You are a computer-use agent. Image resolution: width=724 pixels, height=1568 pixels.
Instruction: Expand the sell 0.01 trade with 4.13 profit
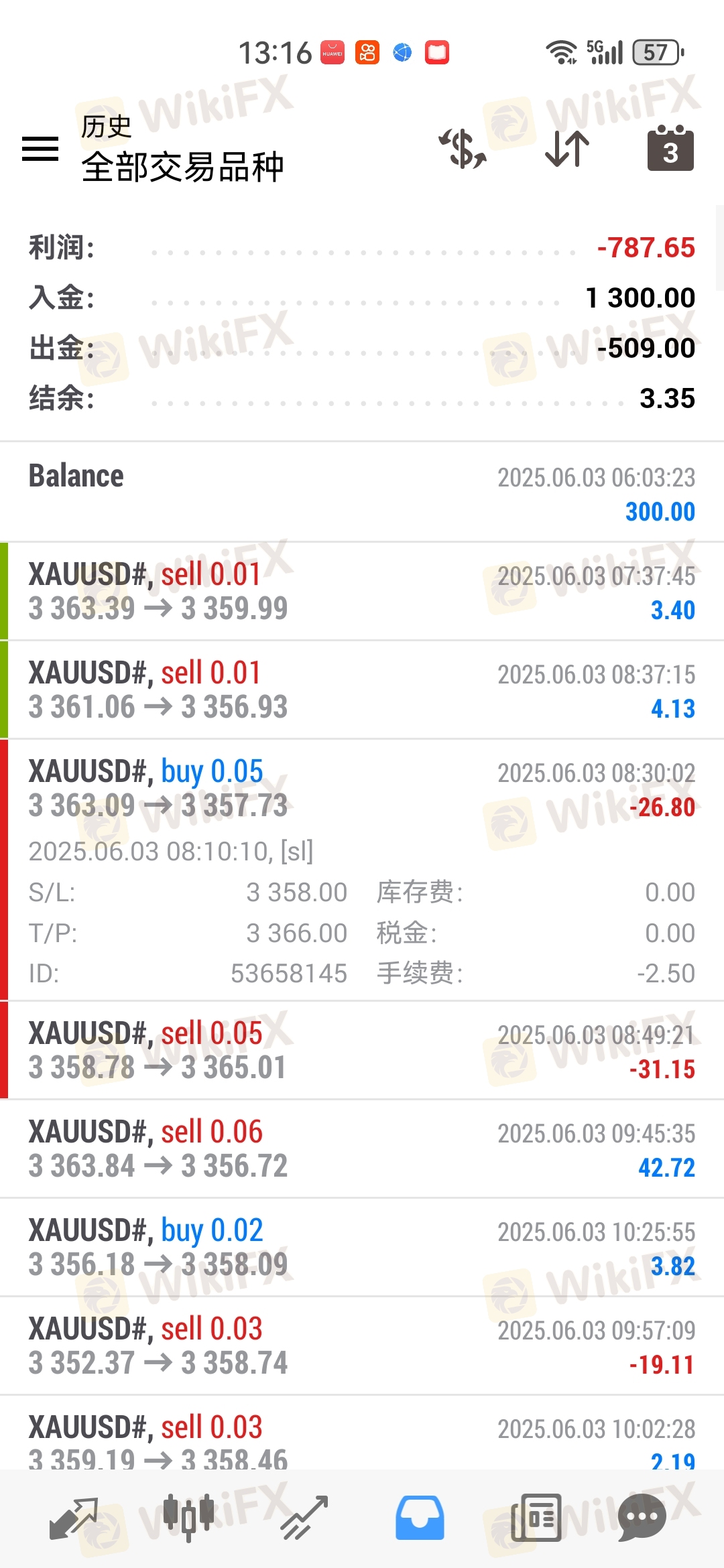click(362, 690)
